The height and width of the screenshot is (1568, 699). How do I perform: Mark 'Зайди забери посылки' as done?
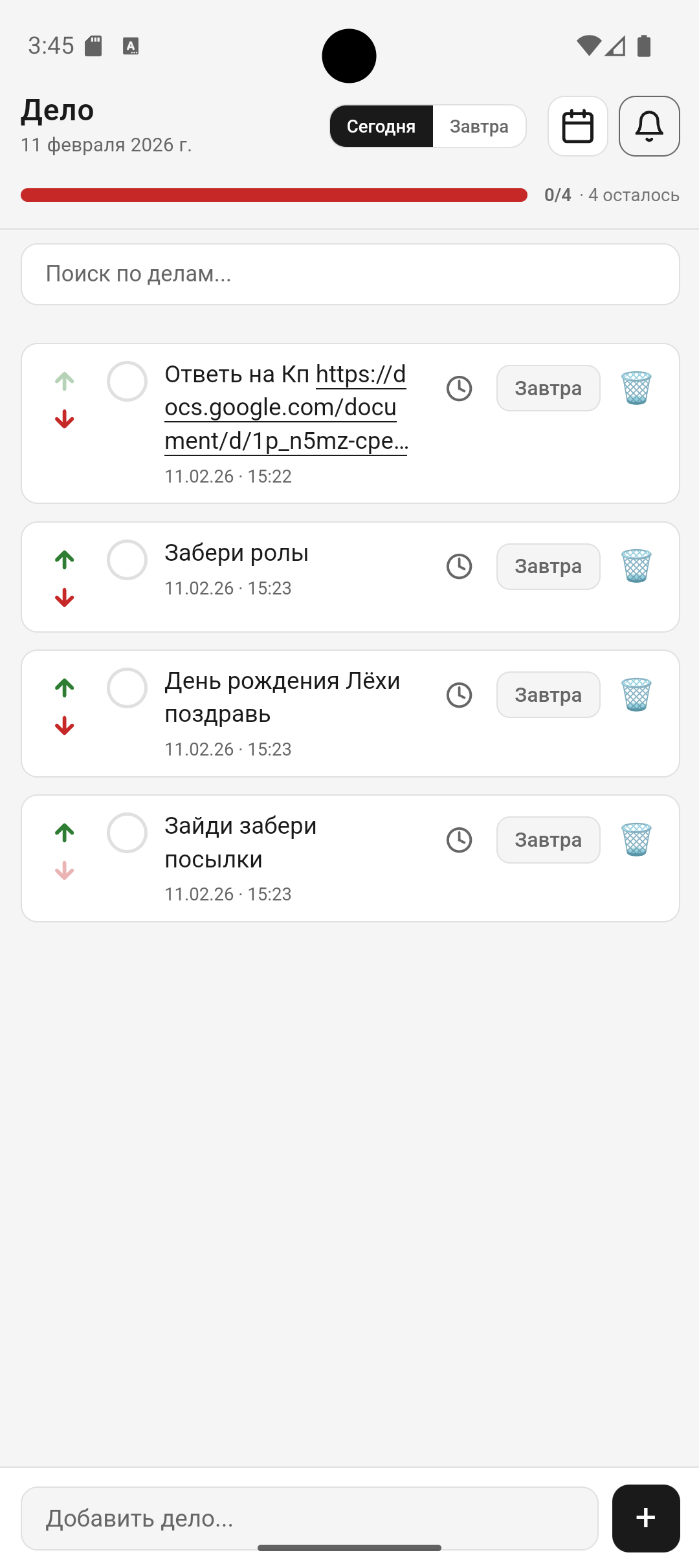(x=127, y=833)
